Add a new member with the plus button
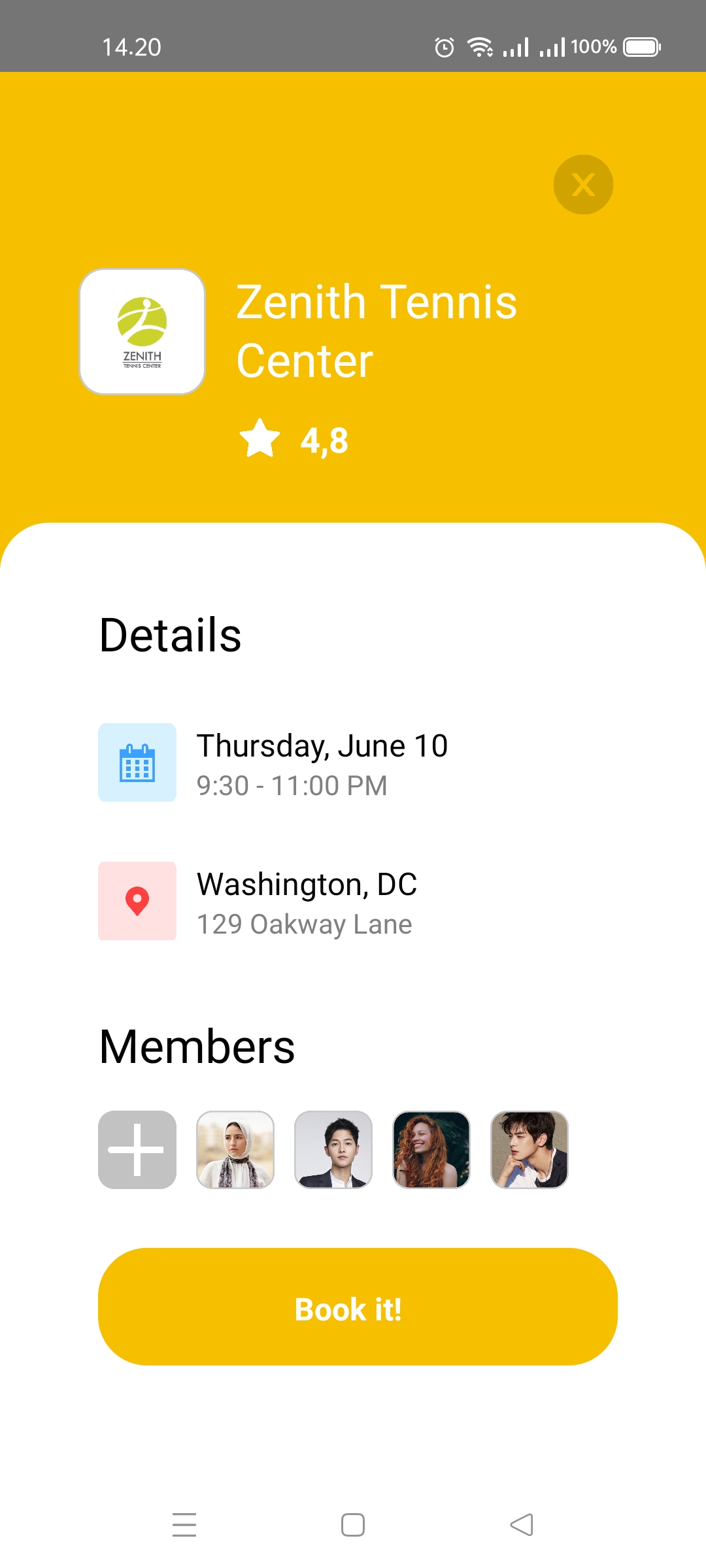Image resolution: width=706 pixels, height=1568 pixels. point(137,1150)
